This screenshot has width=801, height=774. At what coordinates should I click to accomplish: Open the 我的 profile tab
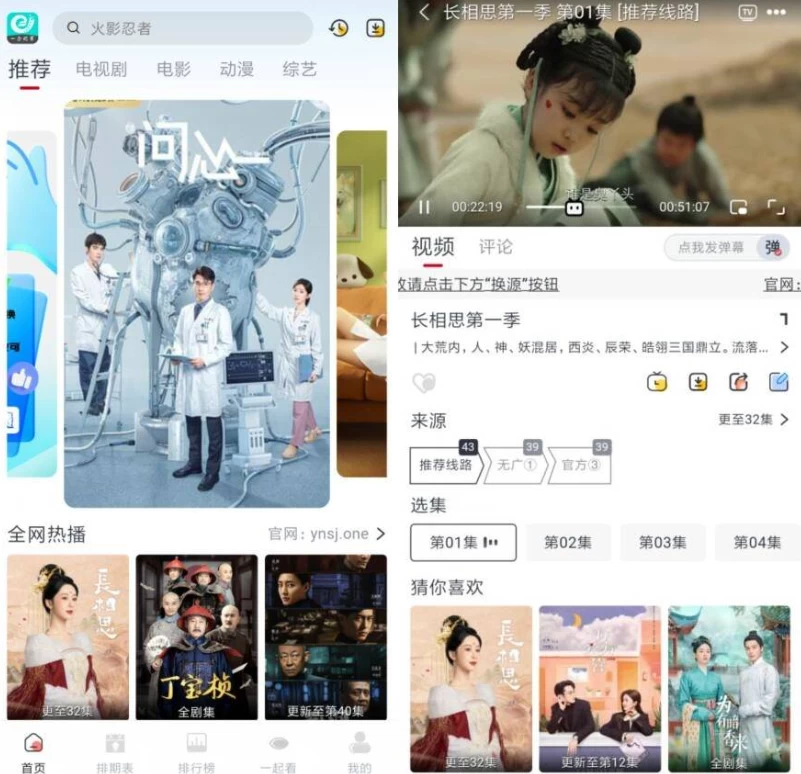click(x=359, y=751)
